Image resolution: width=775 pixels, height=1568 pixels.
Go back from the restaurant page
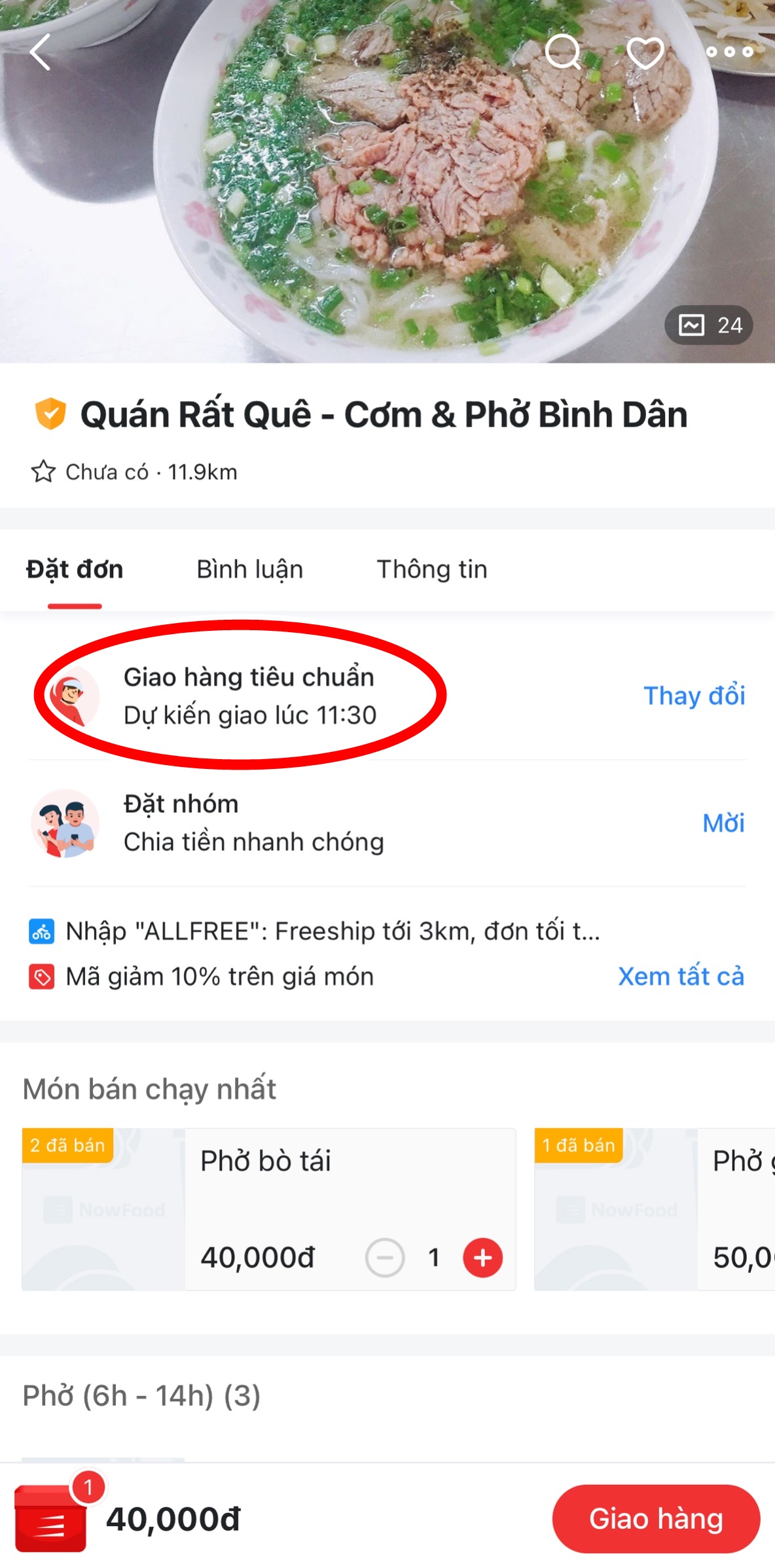(x=41, y=52)
